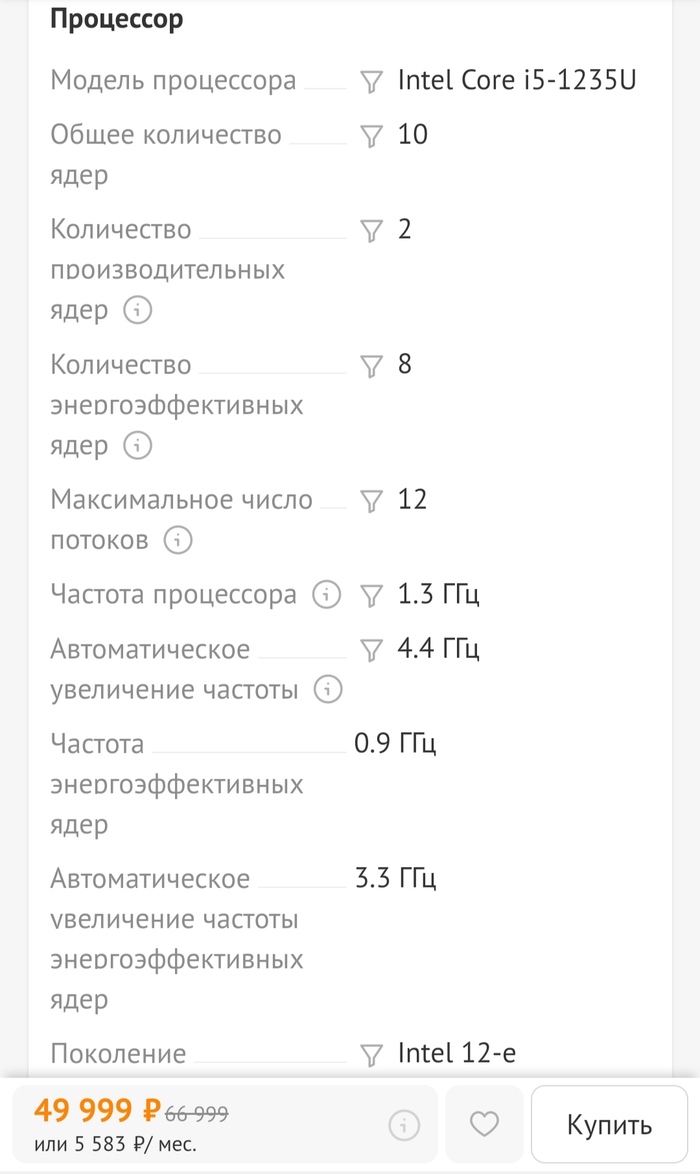Open the installment info icon near the price
This screenshot has width=700, height=1174.
point(404,1125)
